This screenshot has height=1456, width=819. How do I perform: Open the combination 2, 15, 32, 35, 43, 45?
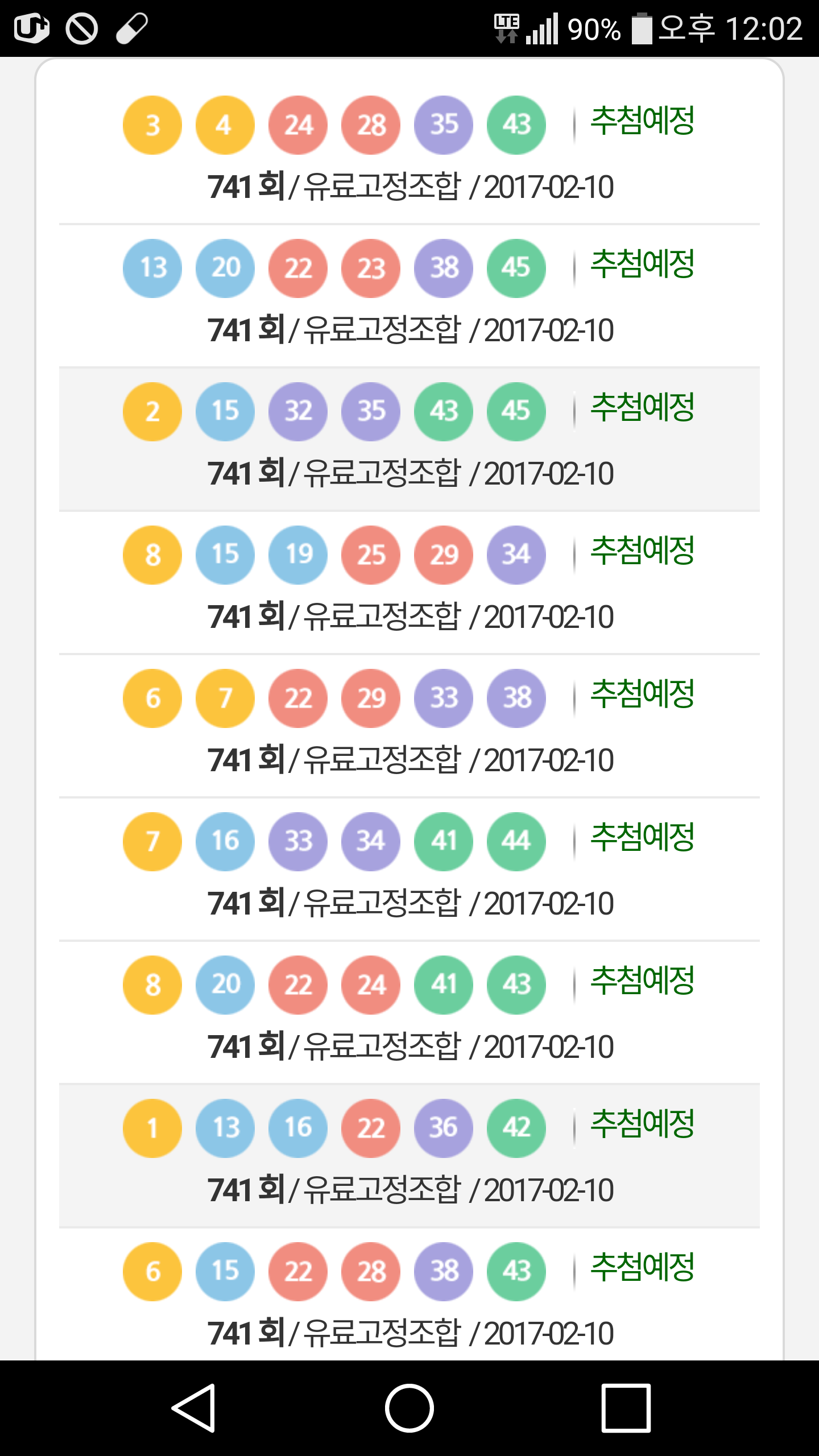[x=409, y=439]
